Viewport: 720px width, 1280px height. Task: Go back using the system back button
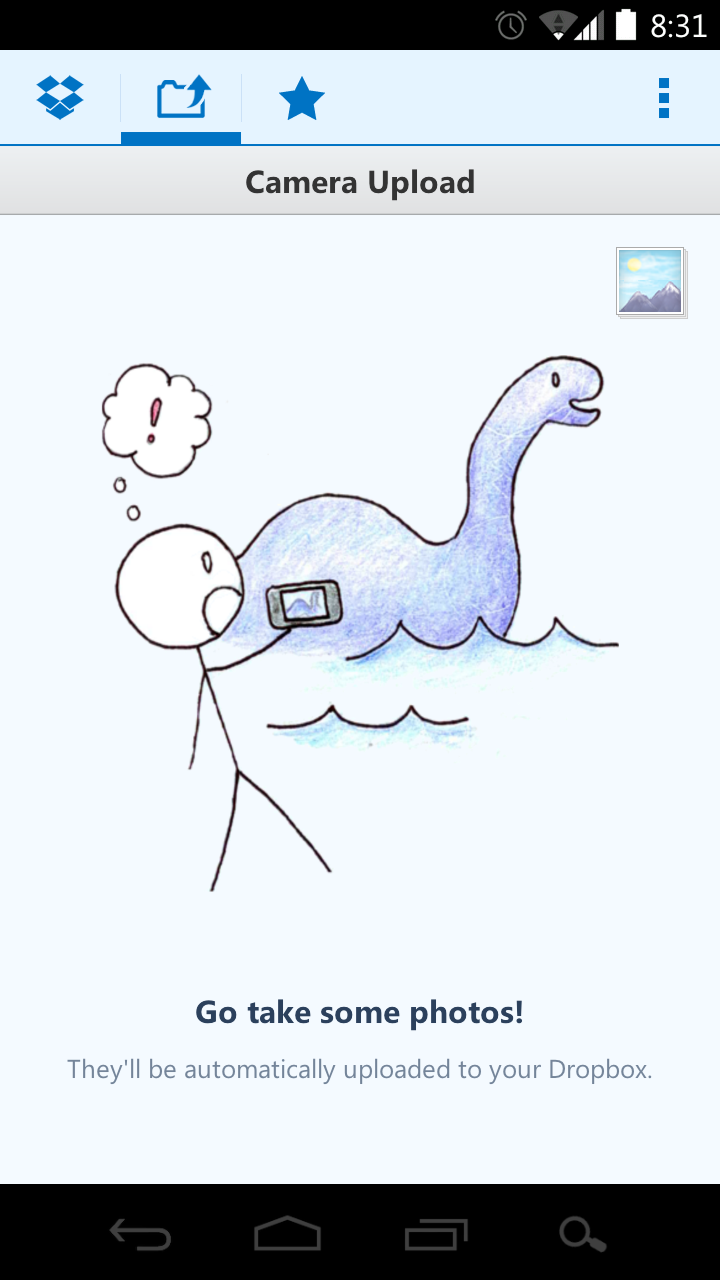pyautogui.click(x=140, y=1235)
